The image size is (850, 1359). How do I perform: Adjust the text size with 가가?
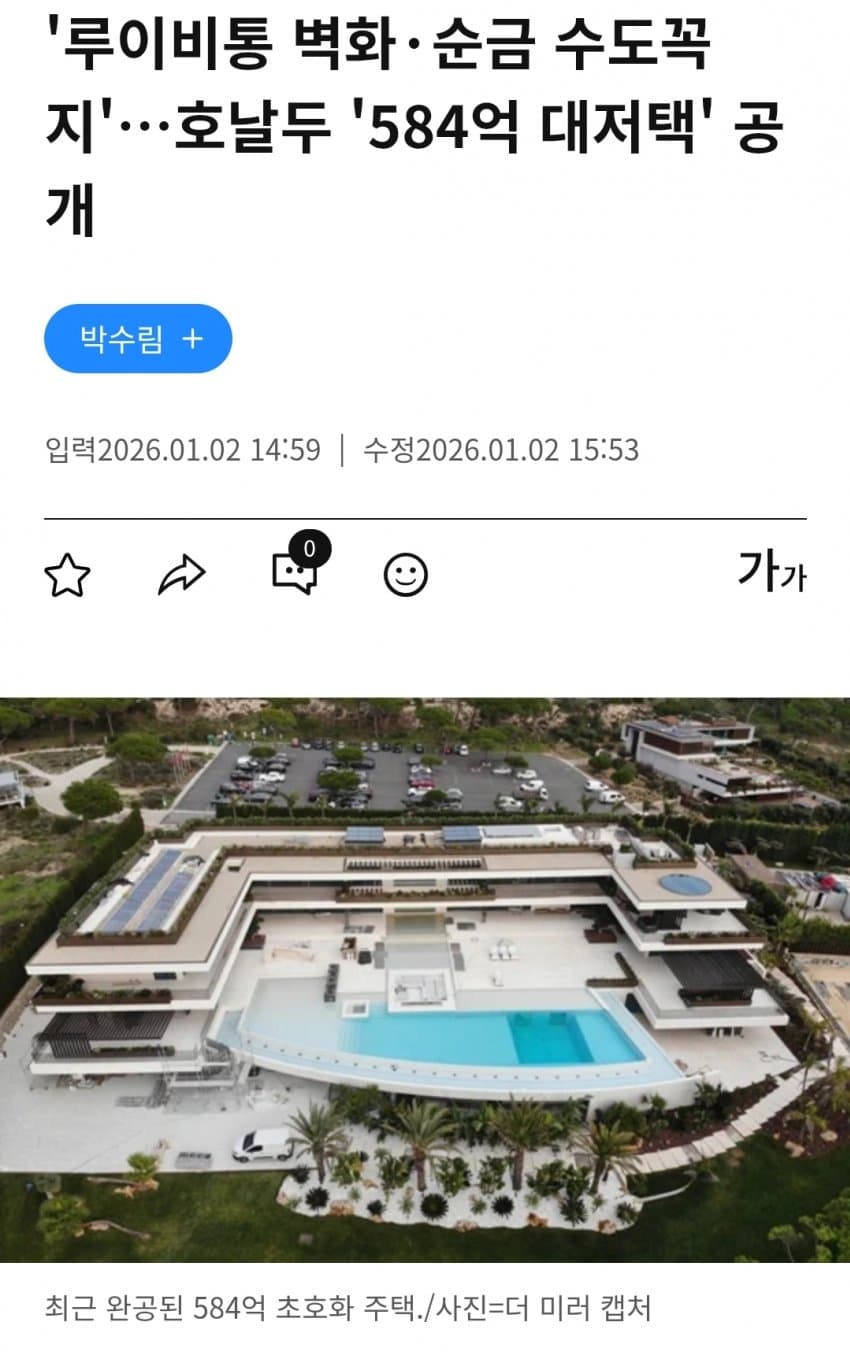(771, 571)
